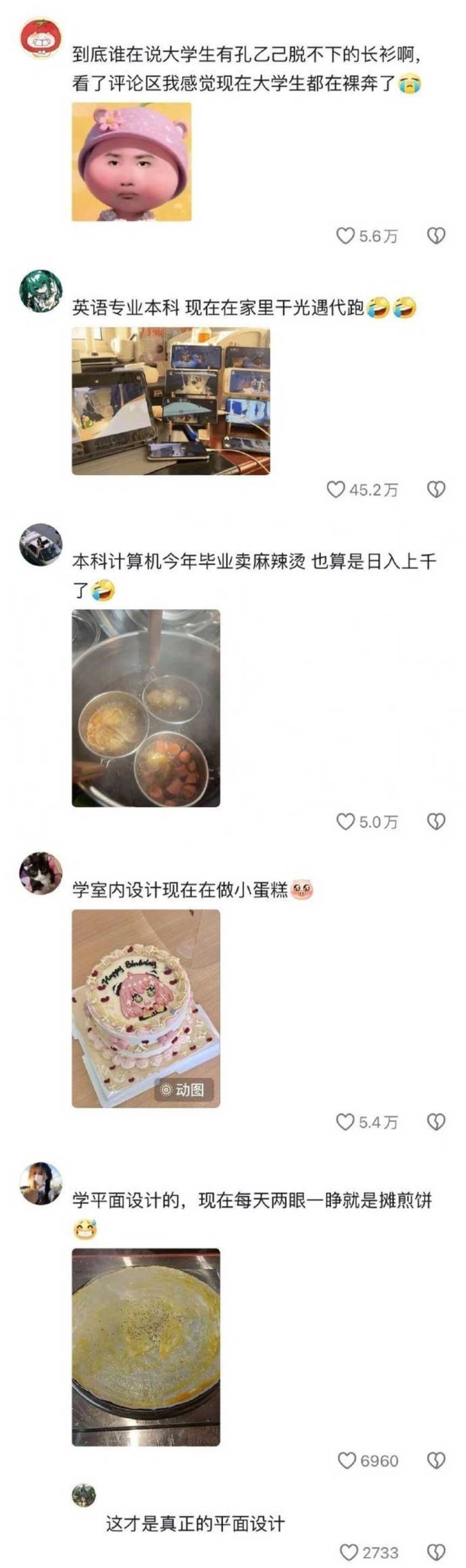The image size is (466, 1568).
Task: Like the comment about 孔乙己's long gown
Action: (x=346, y=236)
